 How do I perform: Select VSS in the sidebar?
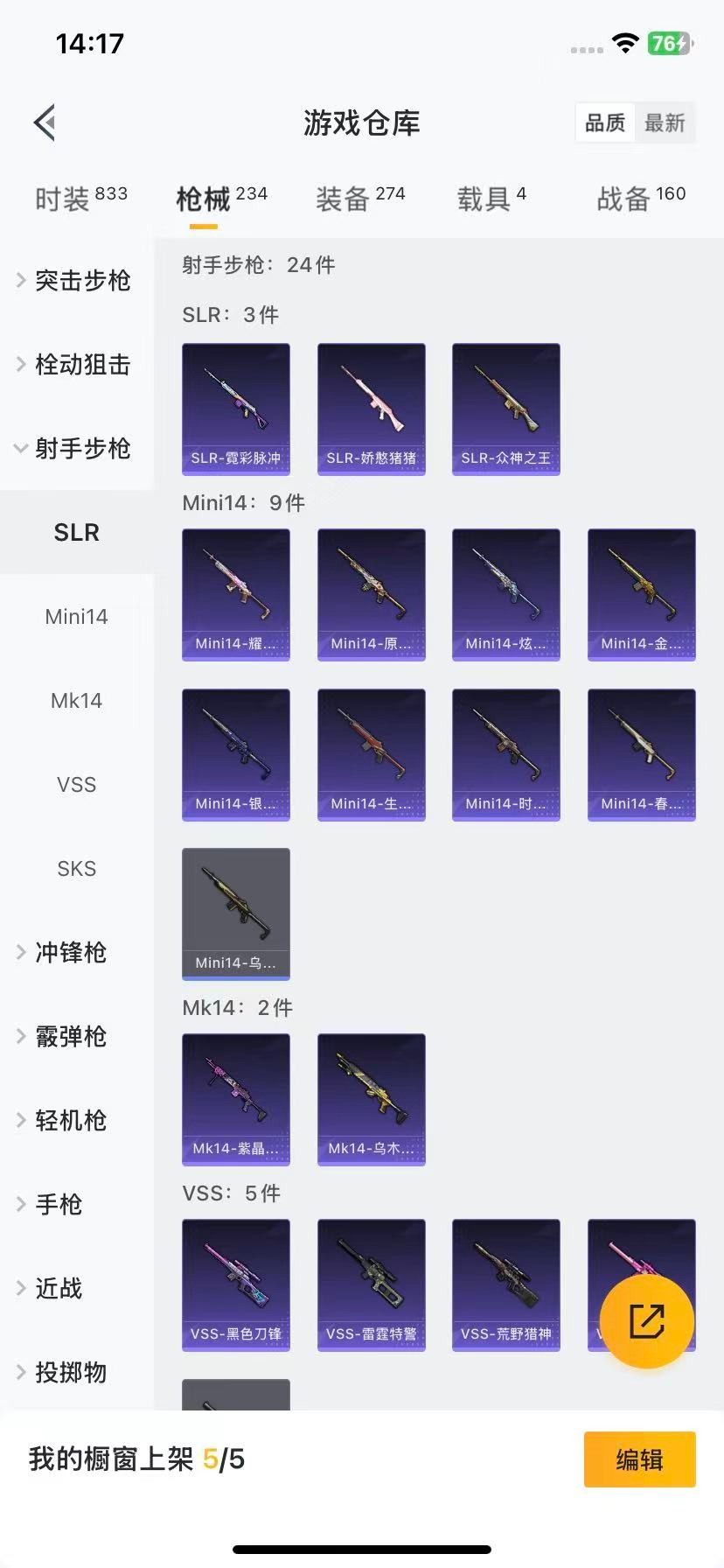(76, 784)
